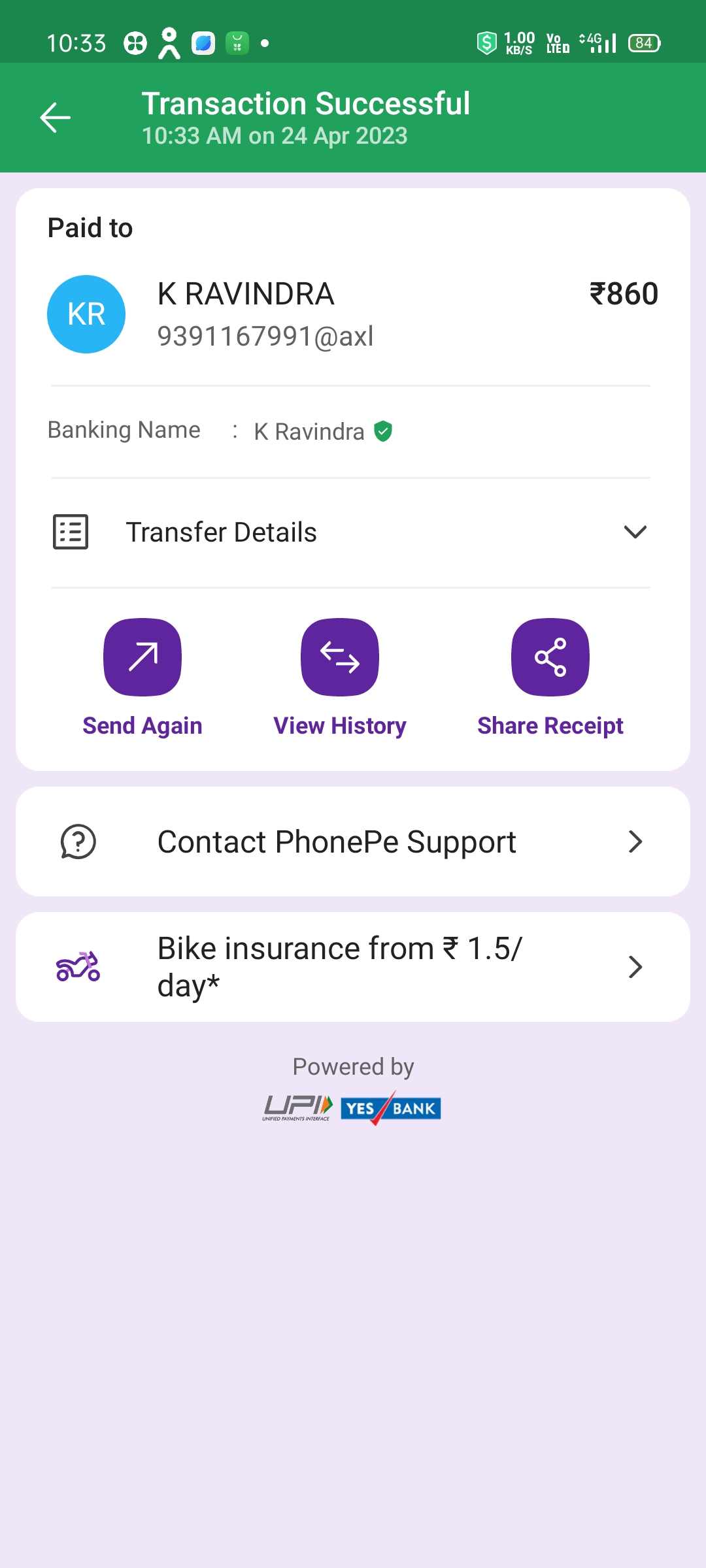
Task: Open View History
Action: tap(340, 657)
